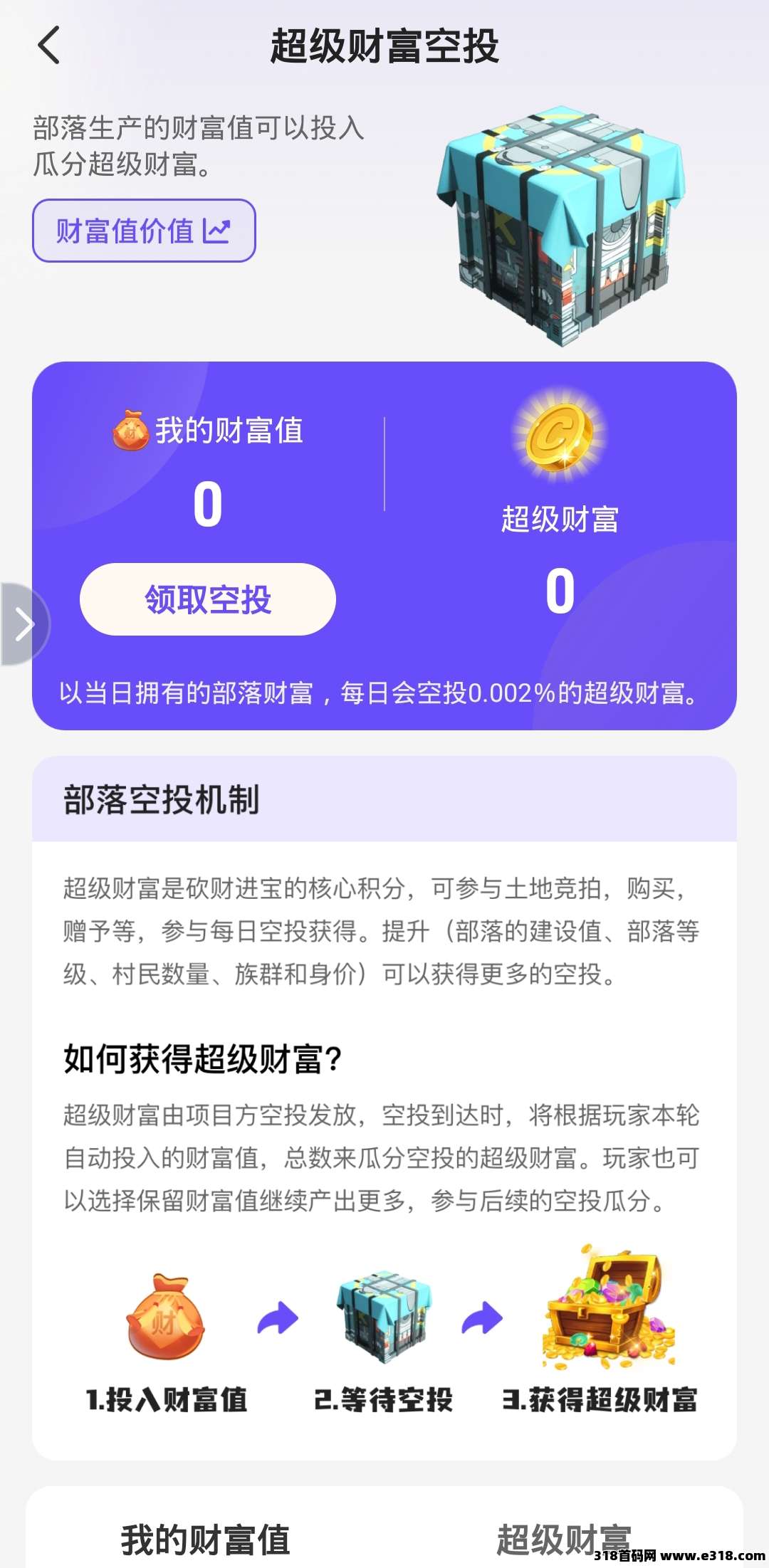The height and width of the screenshot is (1568, 769).
Task: Switch to the 我的财富值 tab
Action: click(205, 1539)
